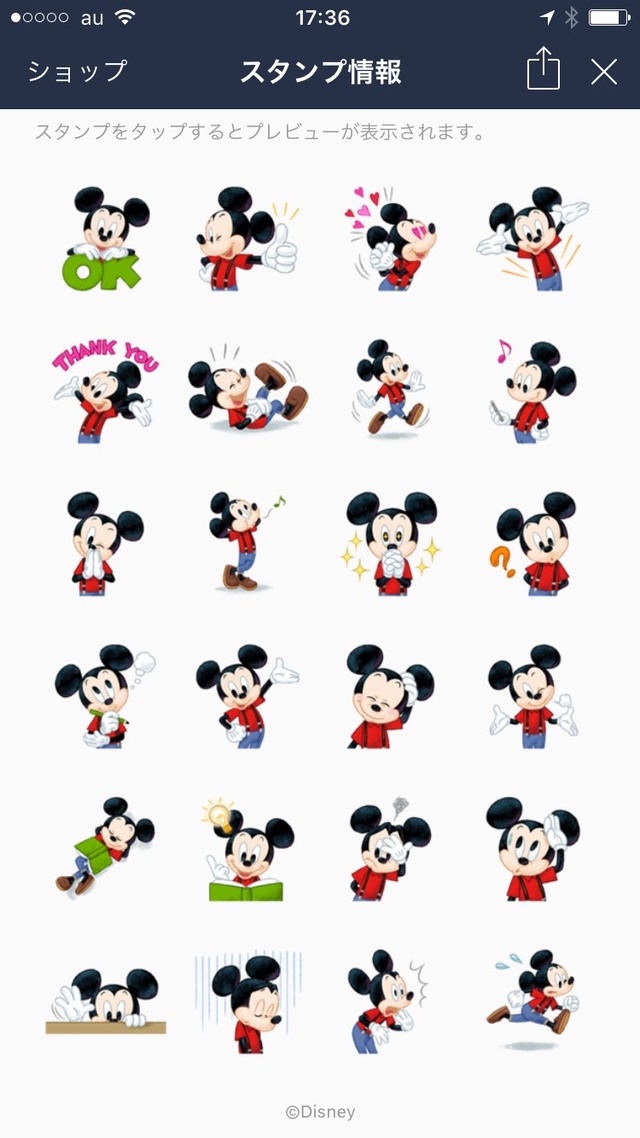Preview the Mickey facepalm sticker
Image resolution: width=640 pixels, height=1138 pixels.
point(391,848)
